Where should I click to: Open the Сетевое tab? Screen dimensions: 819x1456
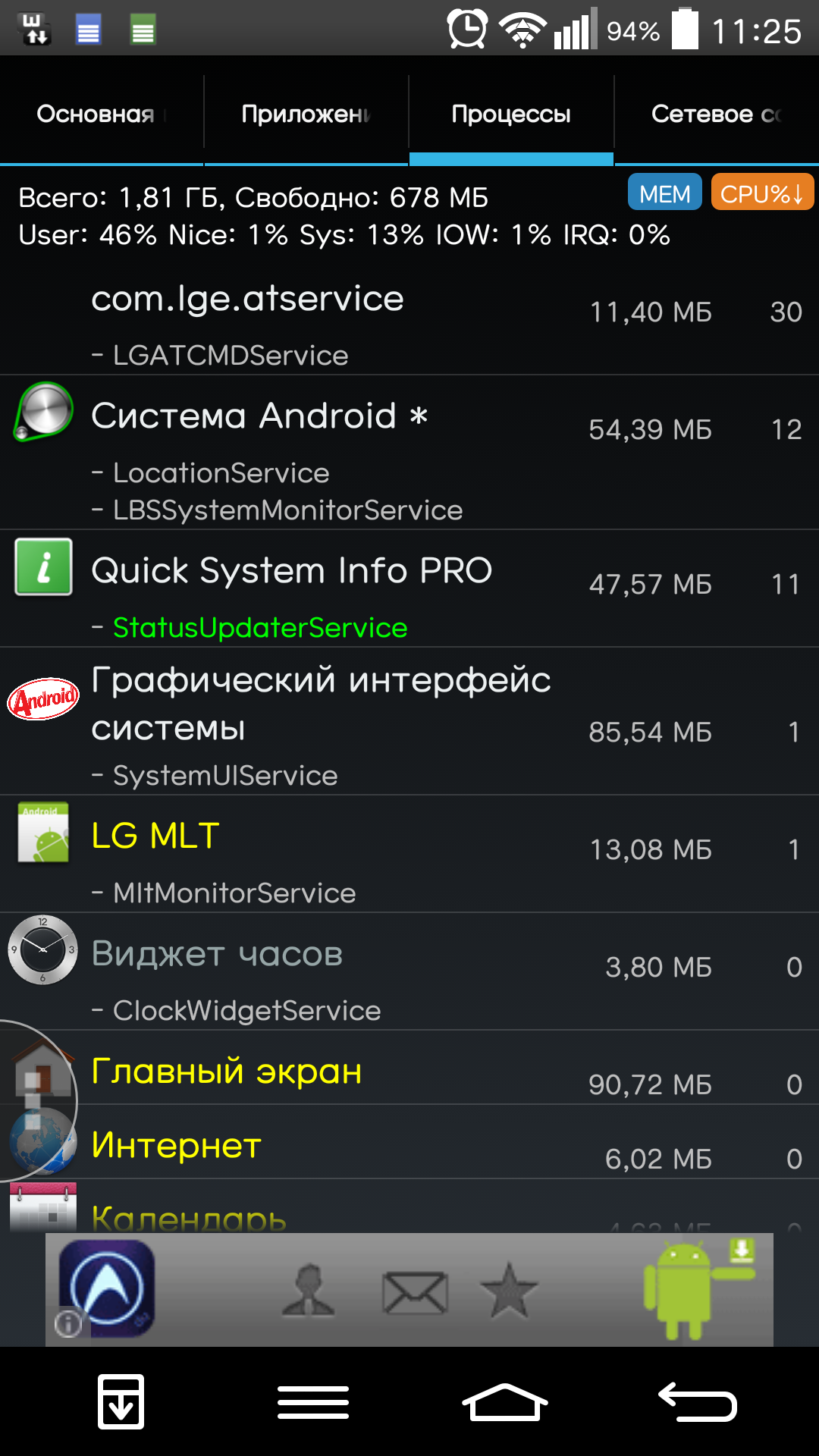coord(717,114)
